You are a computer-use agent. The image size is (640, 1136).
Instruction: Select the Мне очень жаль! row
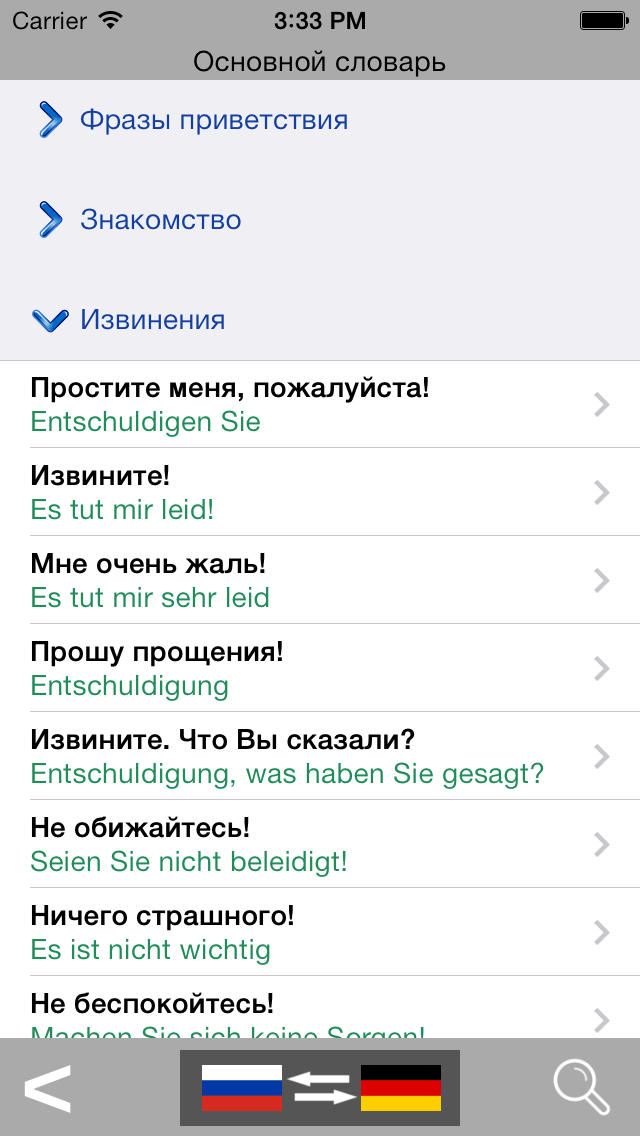click(320, 580)
